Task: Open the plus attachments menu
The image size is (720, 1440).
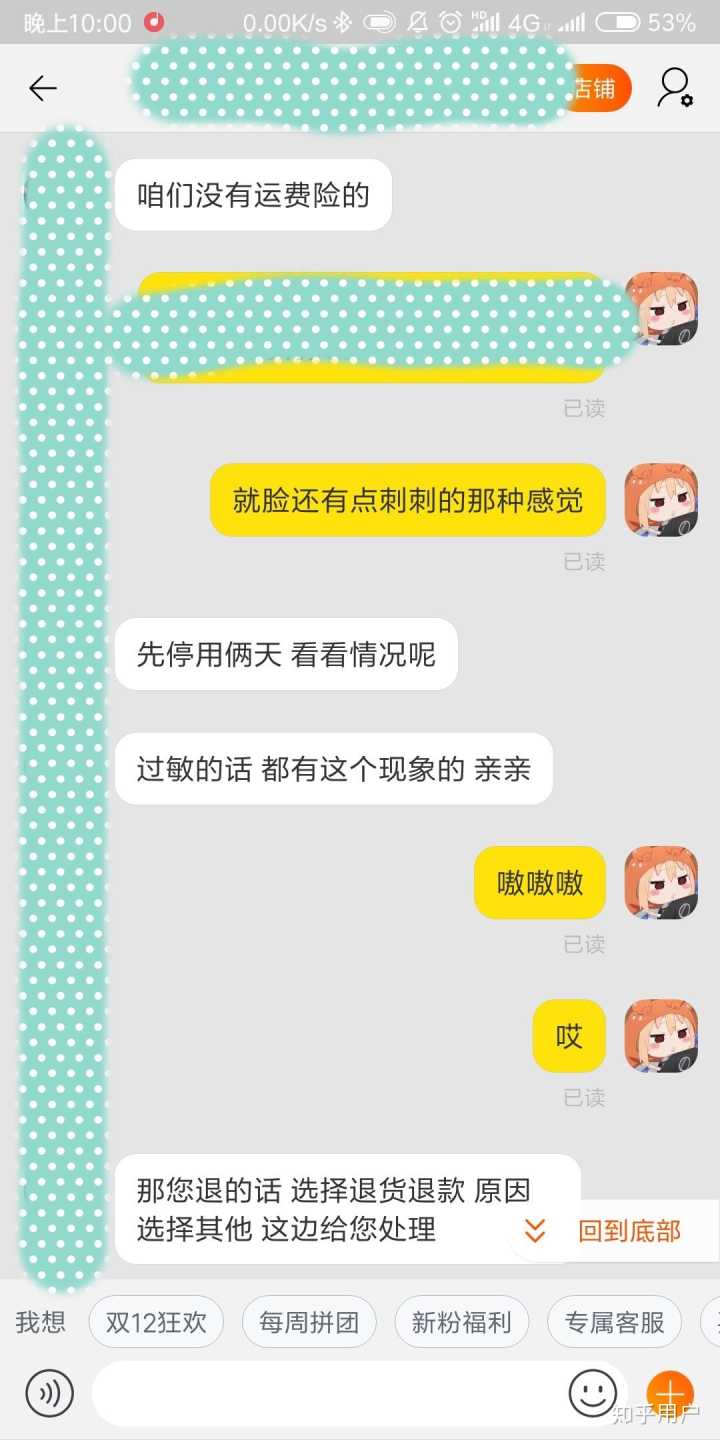Action: pos(670,1392)
